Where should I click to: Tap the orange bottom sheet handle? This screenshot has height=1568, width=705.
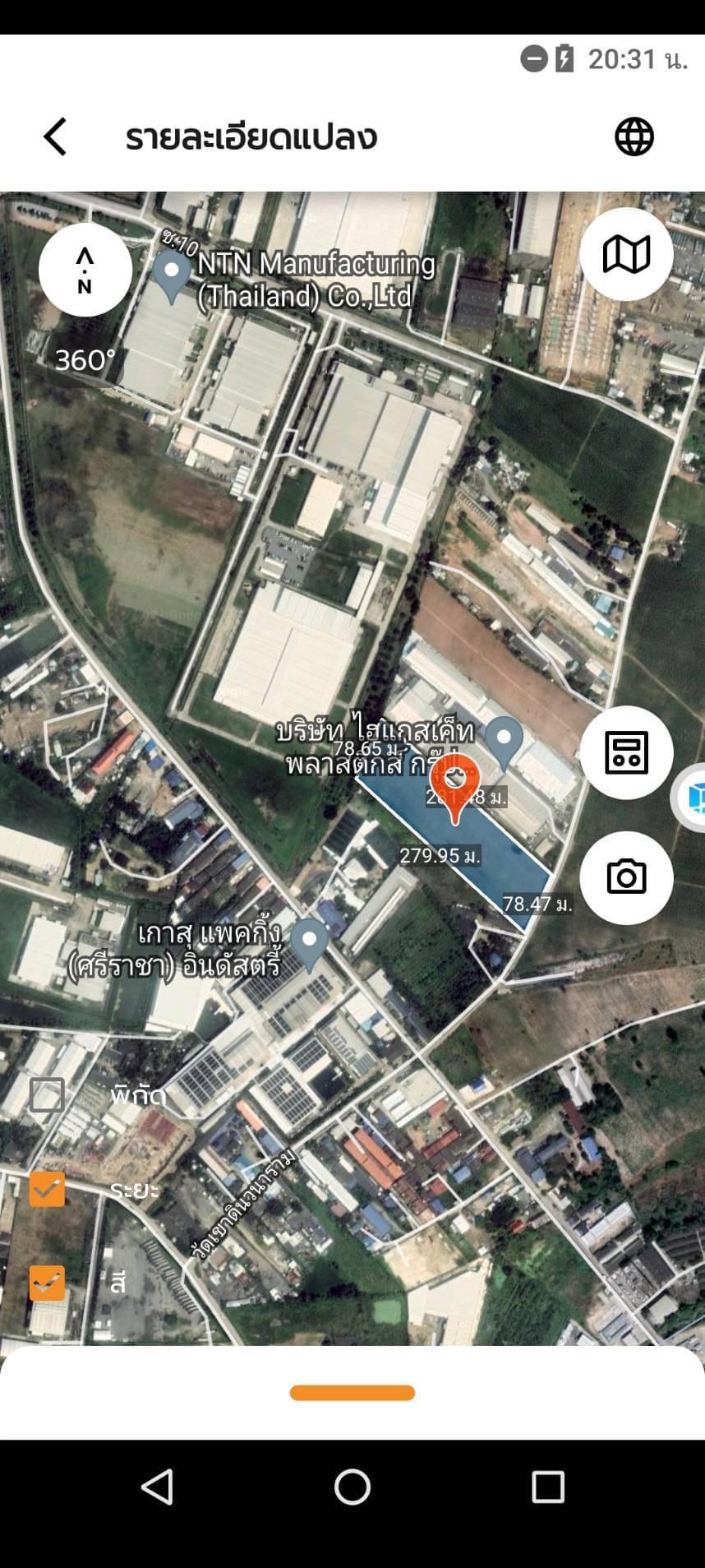[x=352, y=1392]
